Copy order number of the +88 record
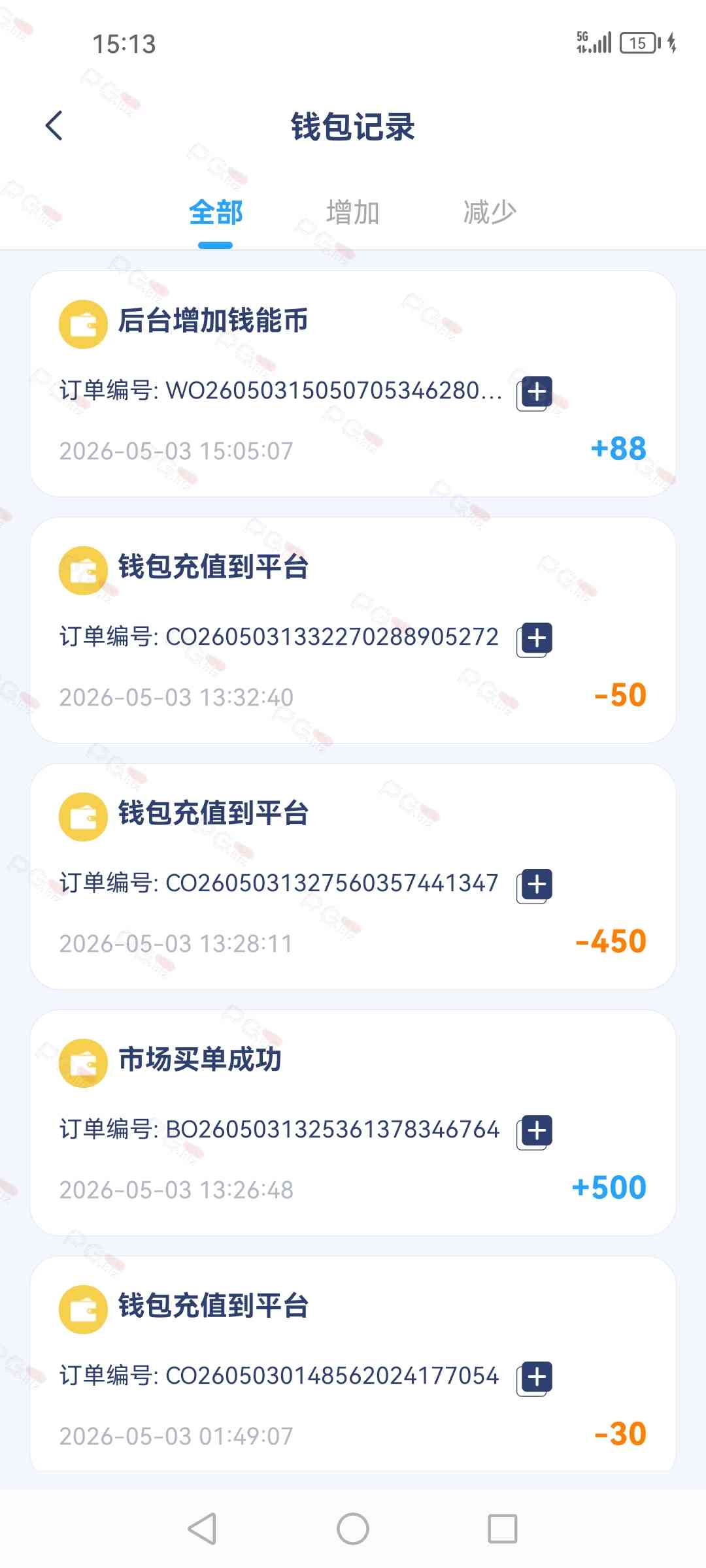This screenshot has height=1568, width=706. (x=535, y=393)
